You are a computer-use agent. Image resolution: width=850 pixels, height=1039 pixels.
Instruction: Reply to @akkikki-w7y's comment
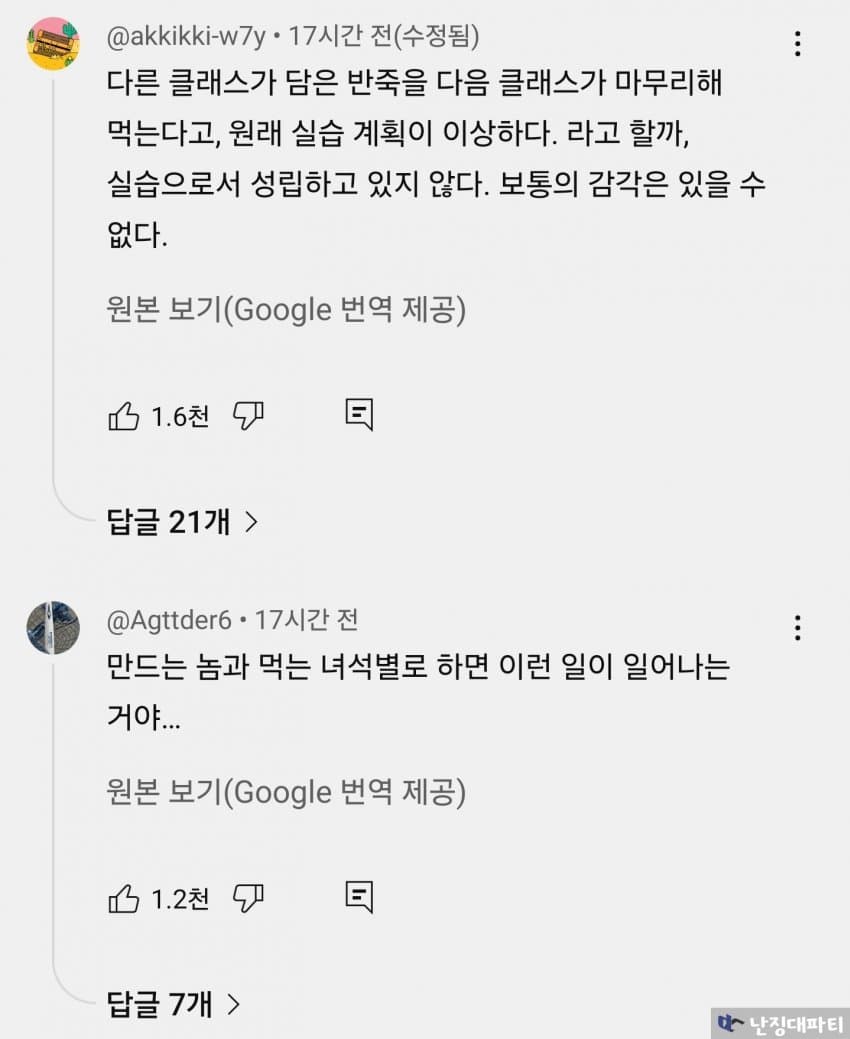(x=359, y=414)
